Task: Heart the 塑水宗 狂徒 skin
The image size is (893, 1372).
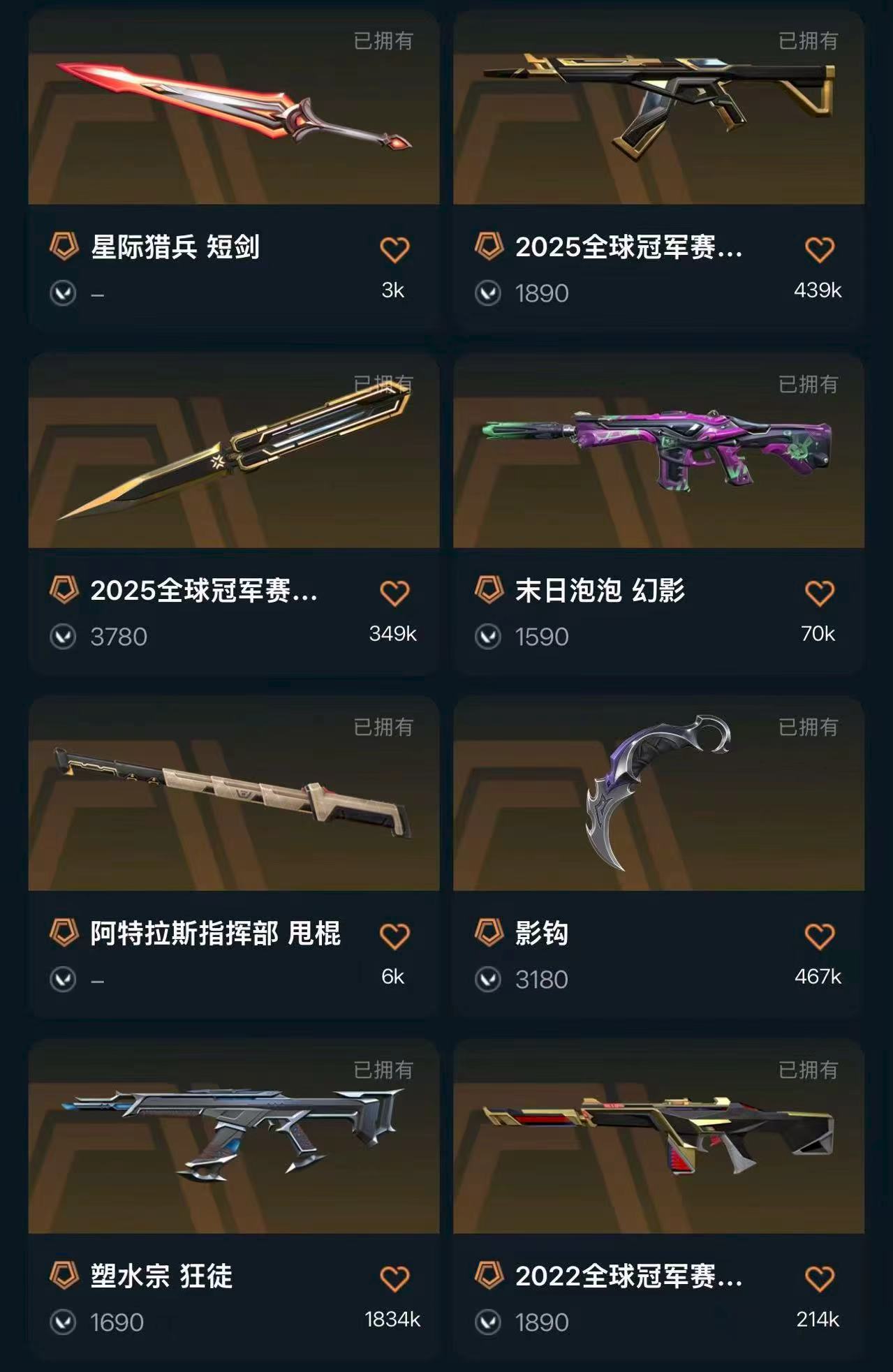Action: [x=394, y=1278]
